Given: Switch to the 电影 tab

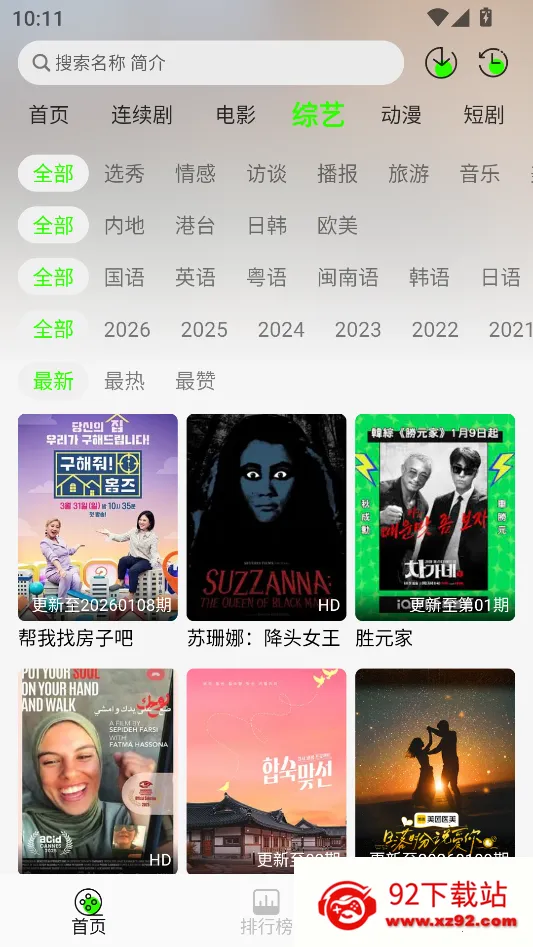Looking at the screenshot, I should pyautogui.click(x=236, y=115).
